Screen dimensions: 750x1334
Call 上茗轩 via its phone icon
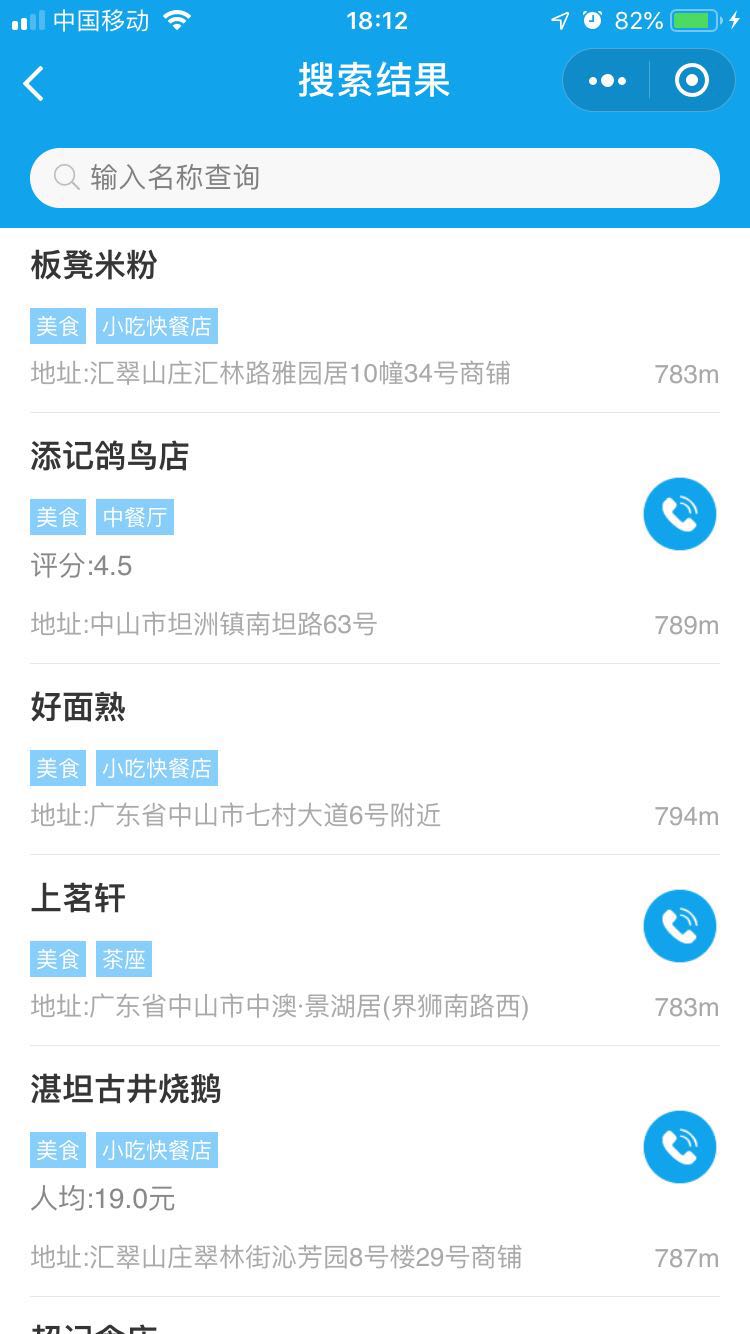coord(680,926)
